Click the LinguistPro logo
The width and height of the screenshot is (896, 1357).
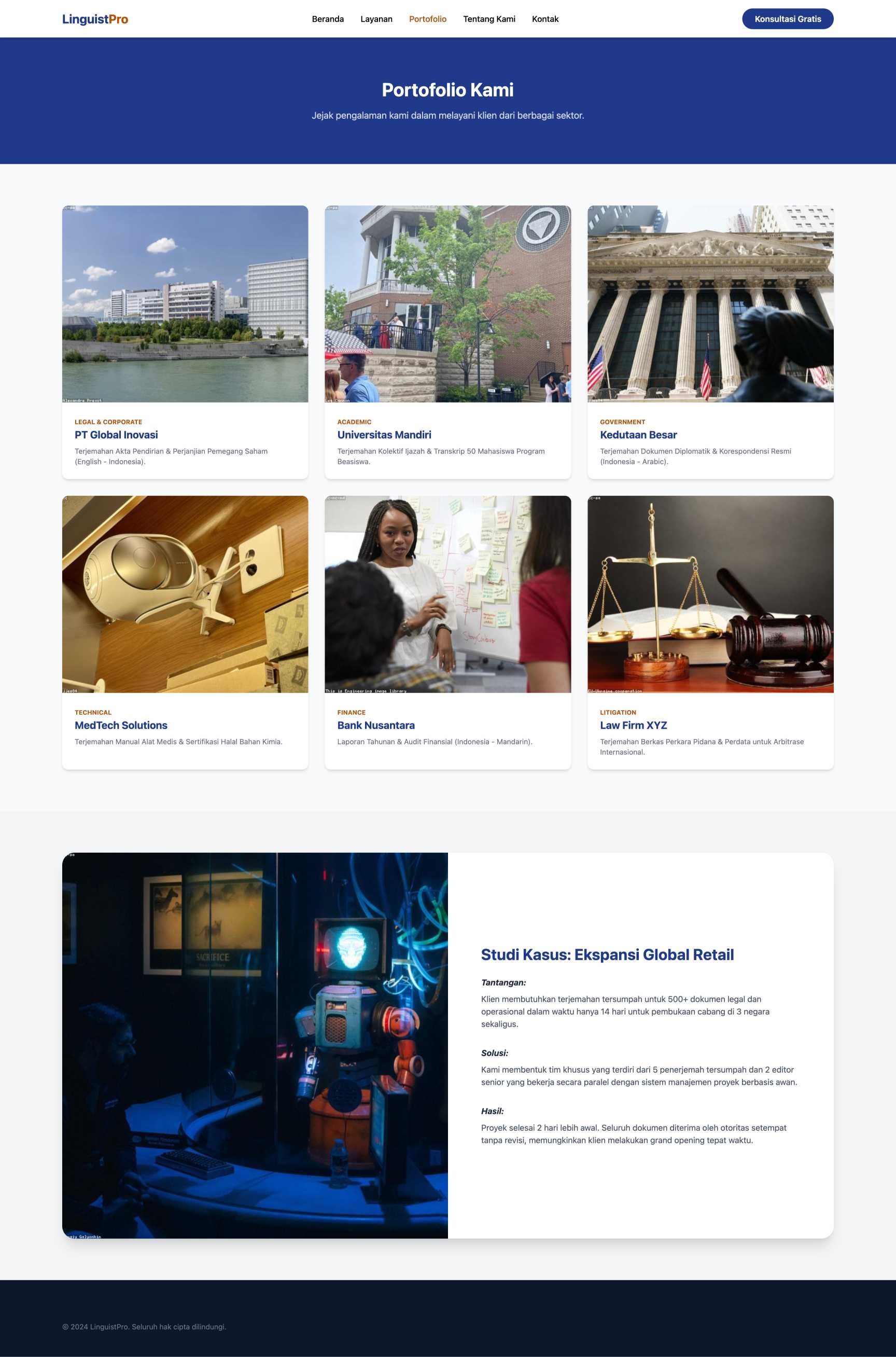pos(95,18)
